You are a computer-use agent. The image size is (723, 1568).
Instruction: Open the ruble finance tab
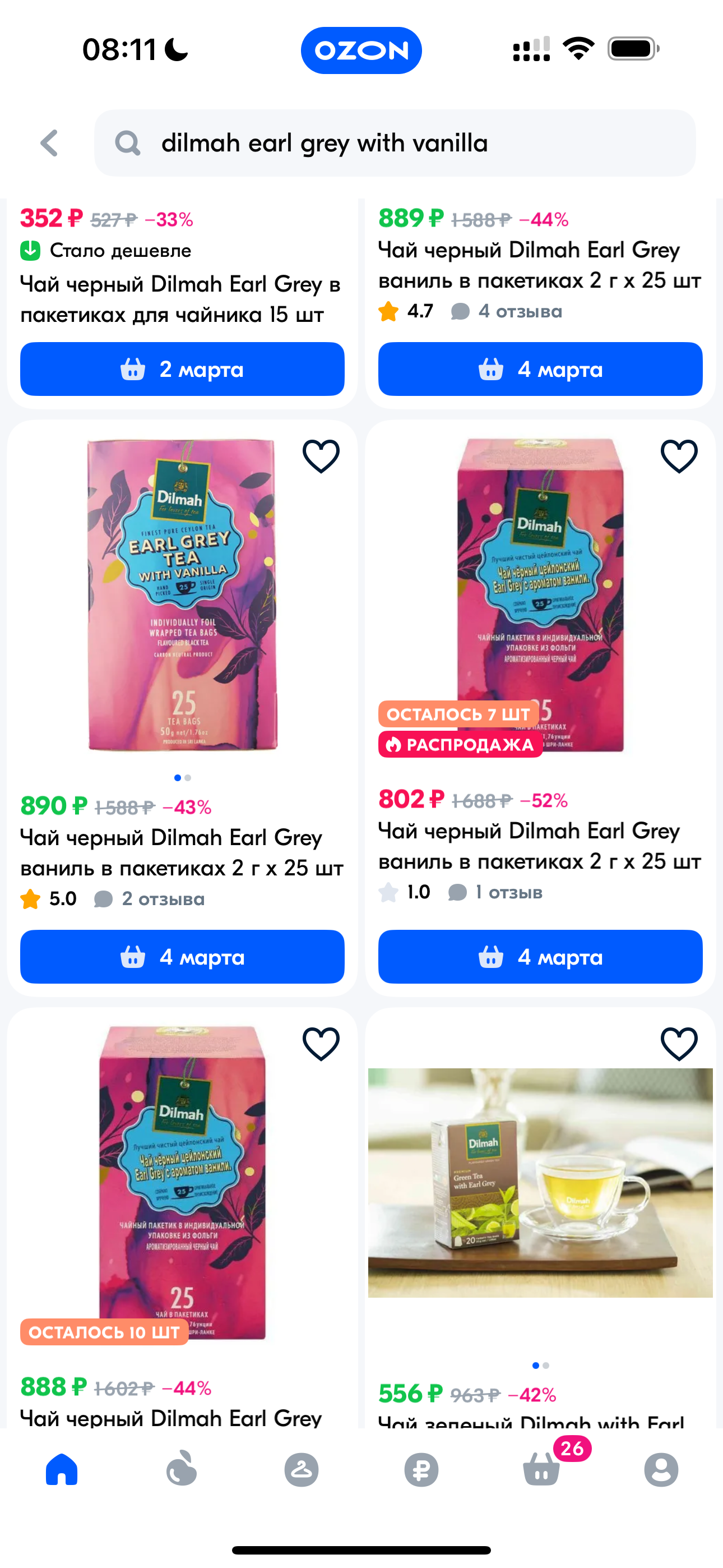421,1469
